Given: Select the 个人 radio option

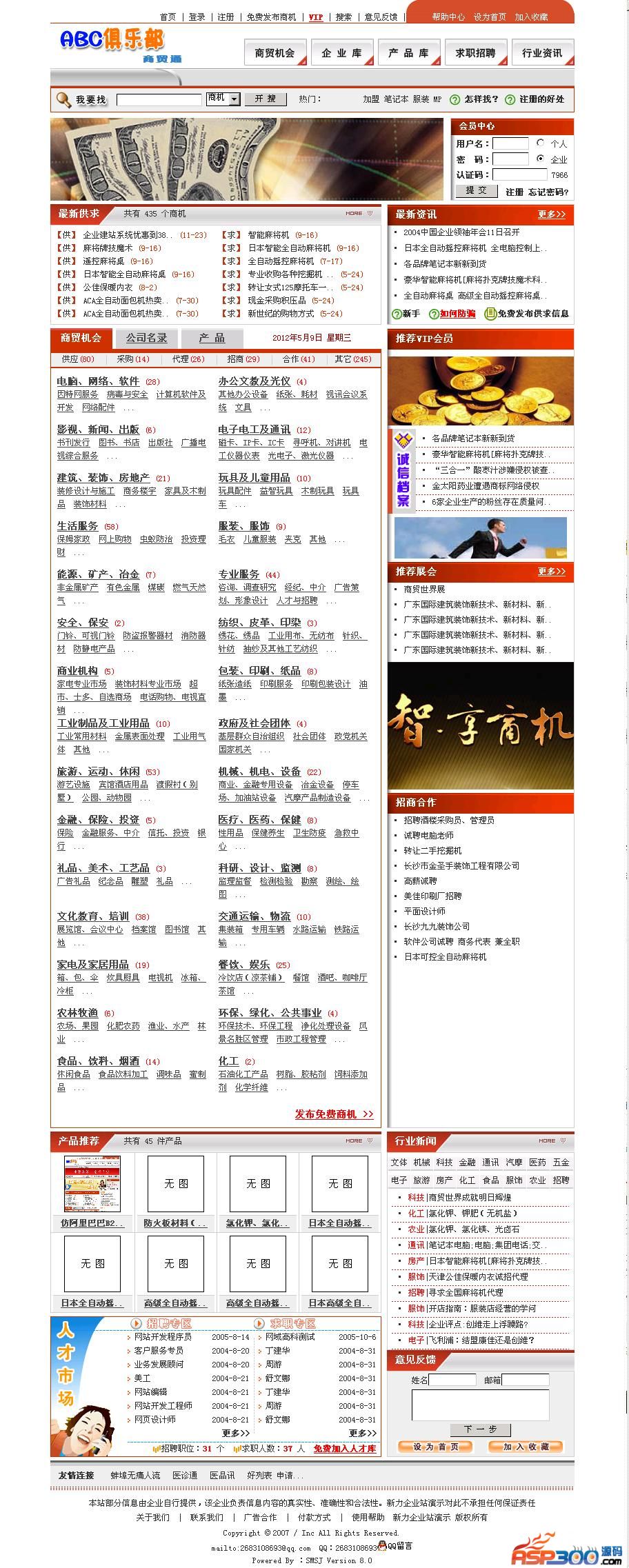Looking at the screenshot, I should [x=540, y=143].
